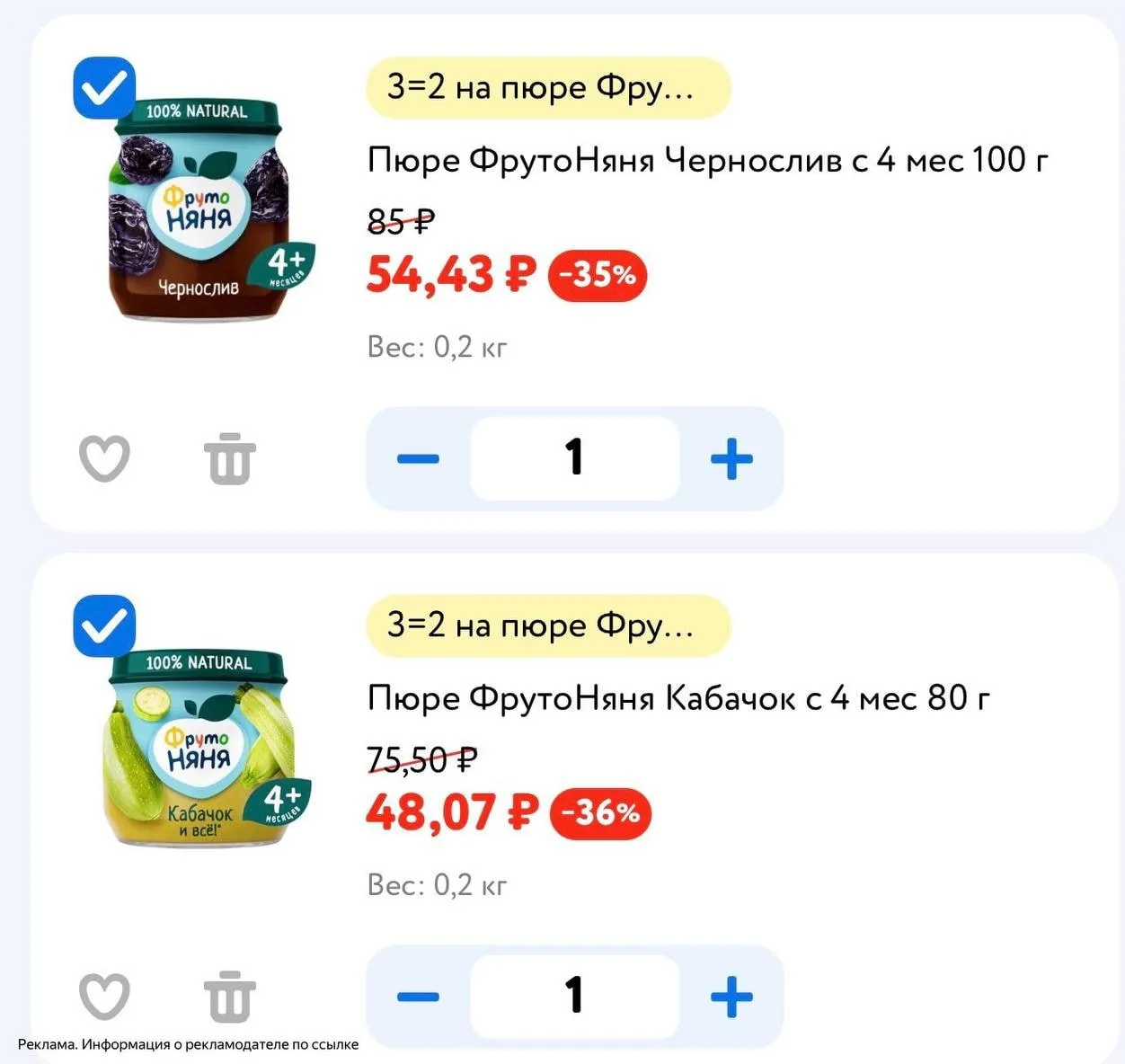Open the 3=2 promo chip above Кабачок
The image size is (1125, 1064).
point(548,625)
